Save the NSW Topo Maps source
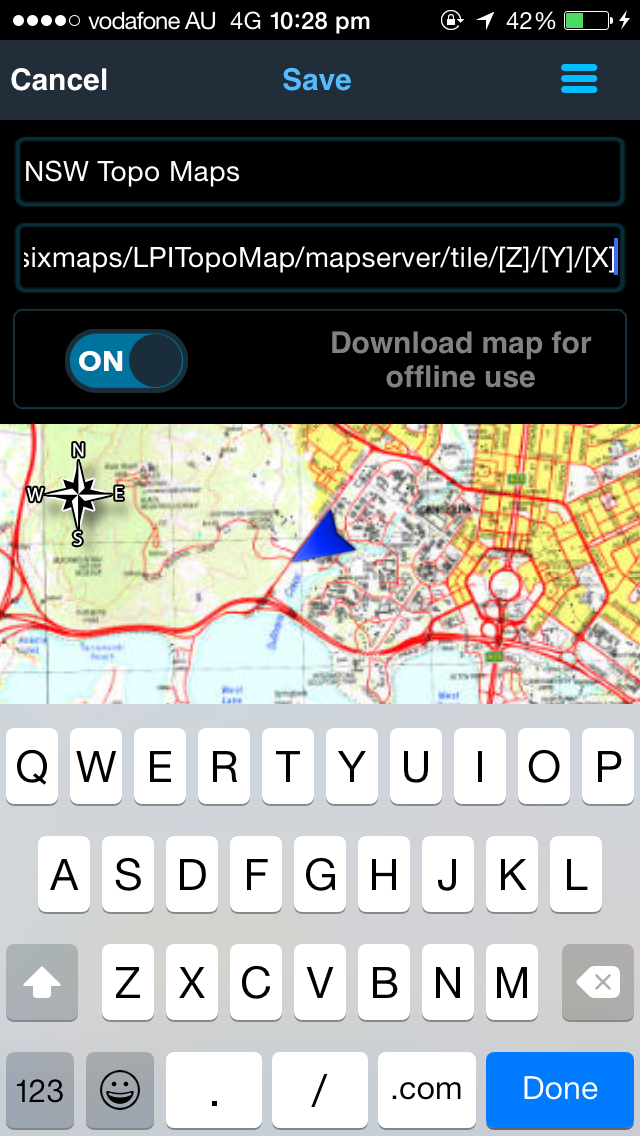This screenshot has width=640, height=1136. pos(317,80)
